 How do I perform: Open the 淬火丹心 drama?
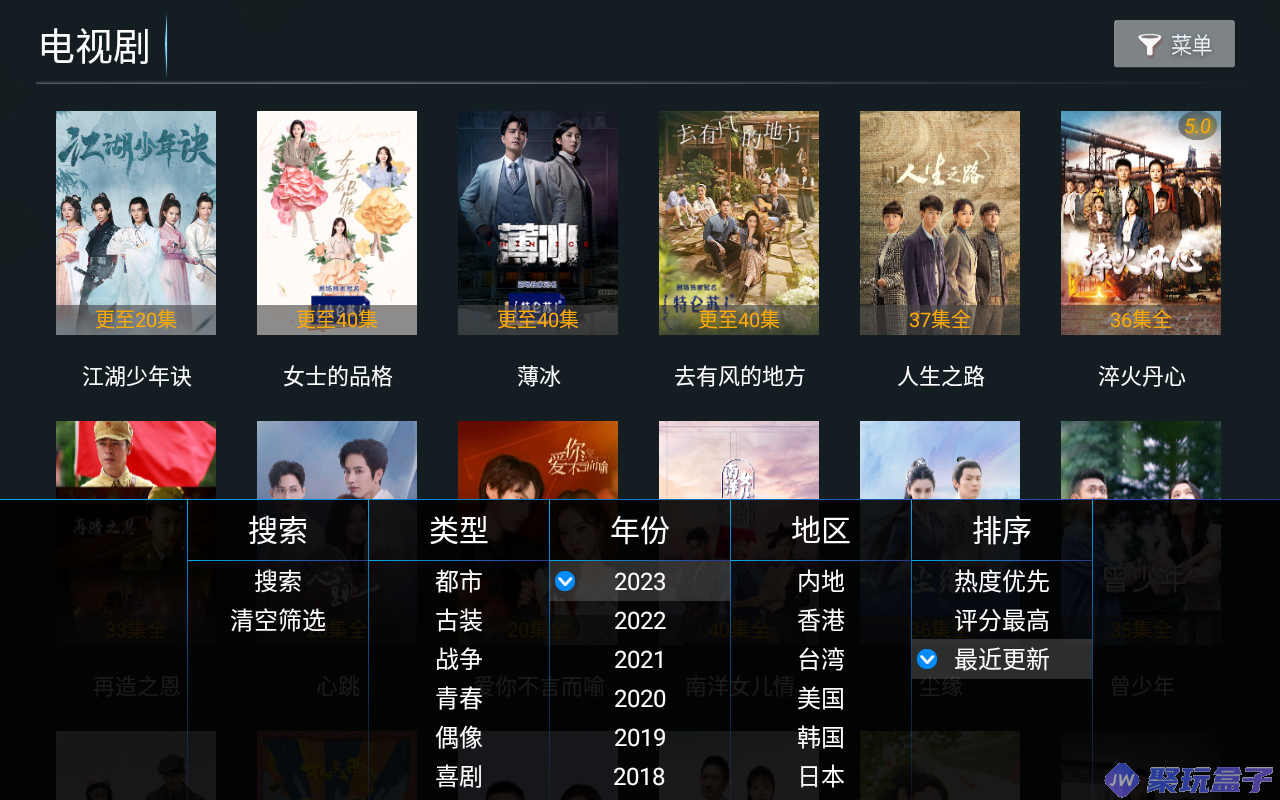pos(1141,222)
